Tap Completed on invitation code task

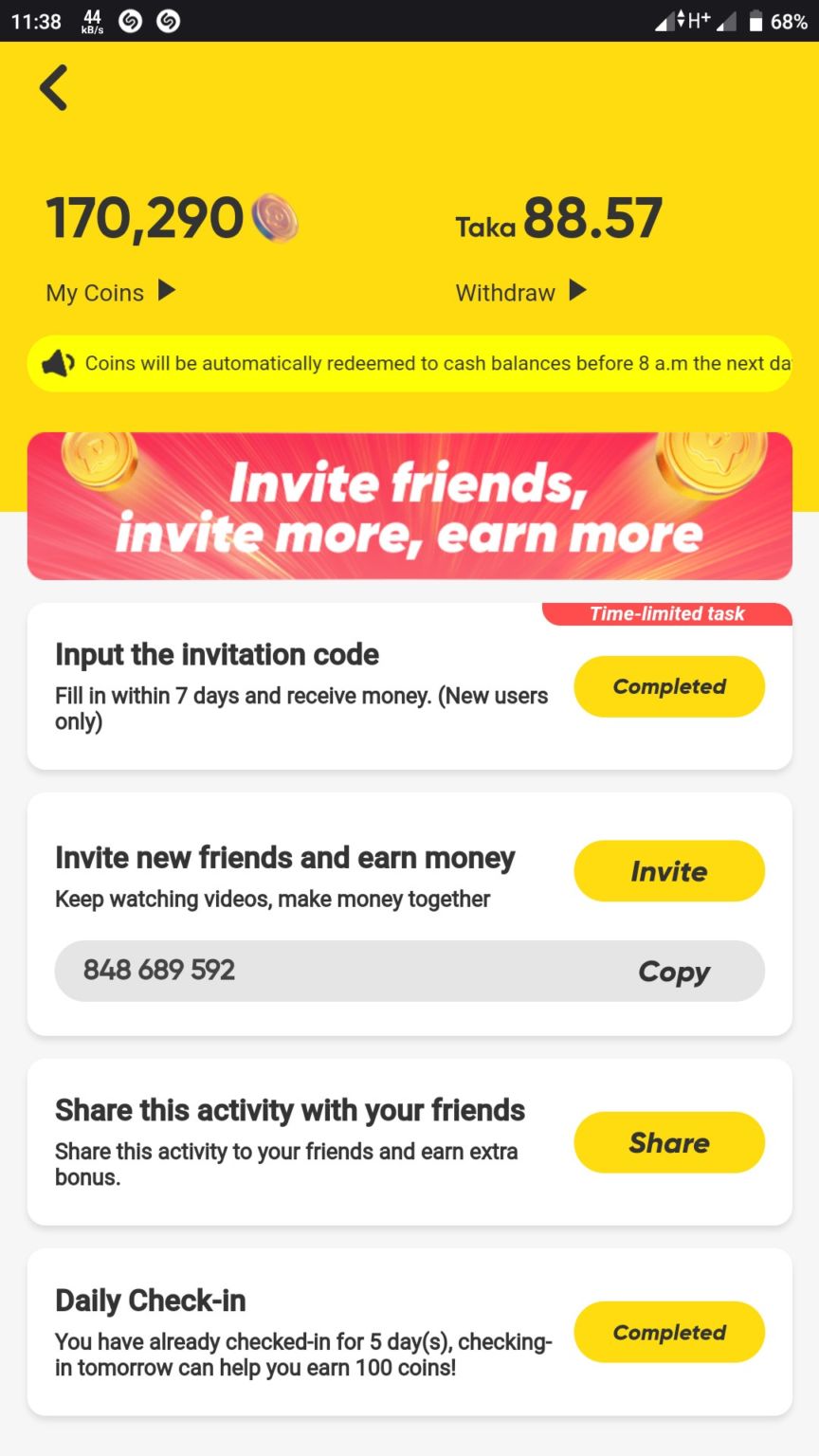668,687
